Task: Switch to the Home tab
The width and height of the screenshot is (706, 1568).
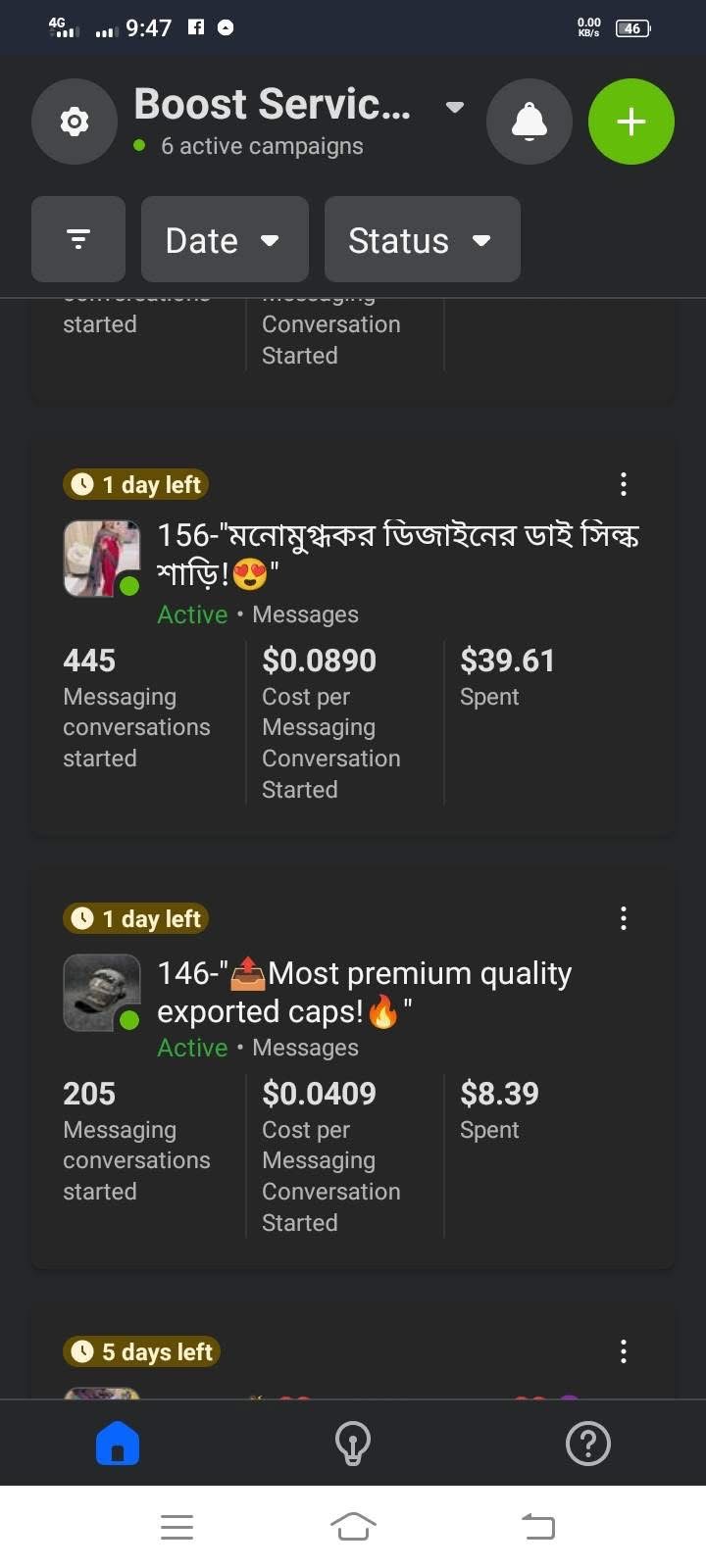Action: pyautogui.click(x=118, y=1444)
